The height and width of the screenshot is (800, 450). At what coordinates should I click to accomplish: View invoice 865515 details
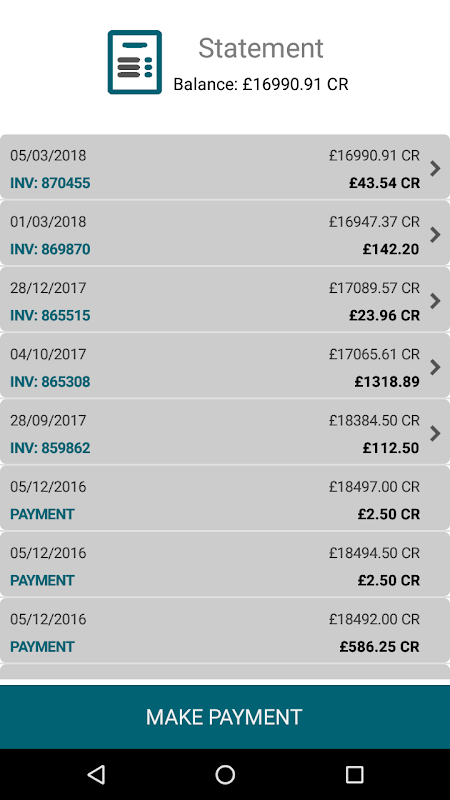coord(225,299)
